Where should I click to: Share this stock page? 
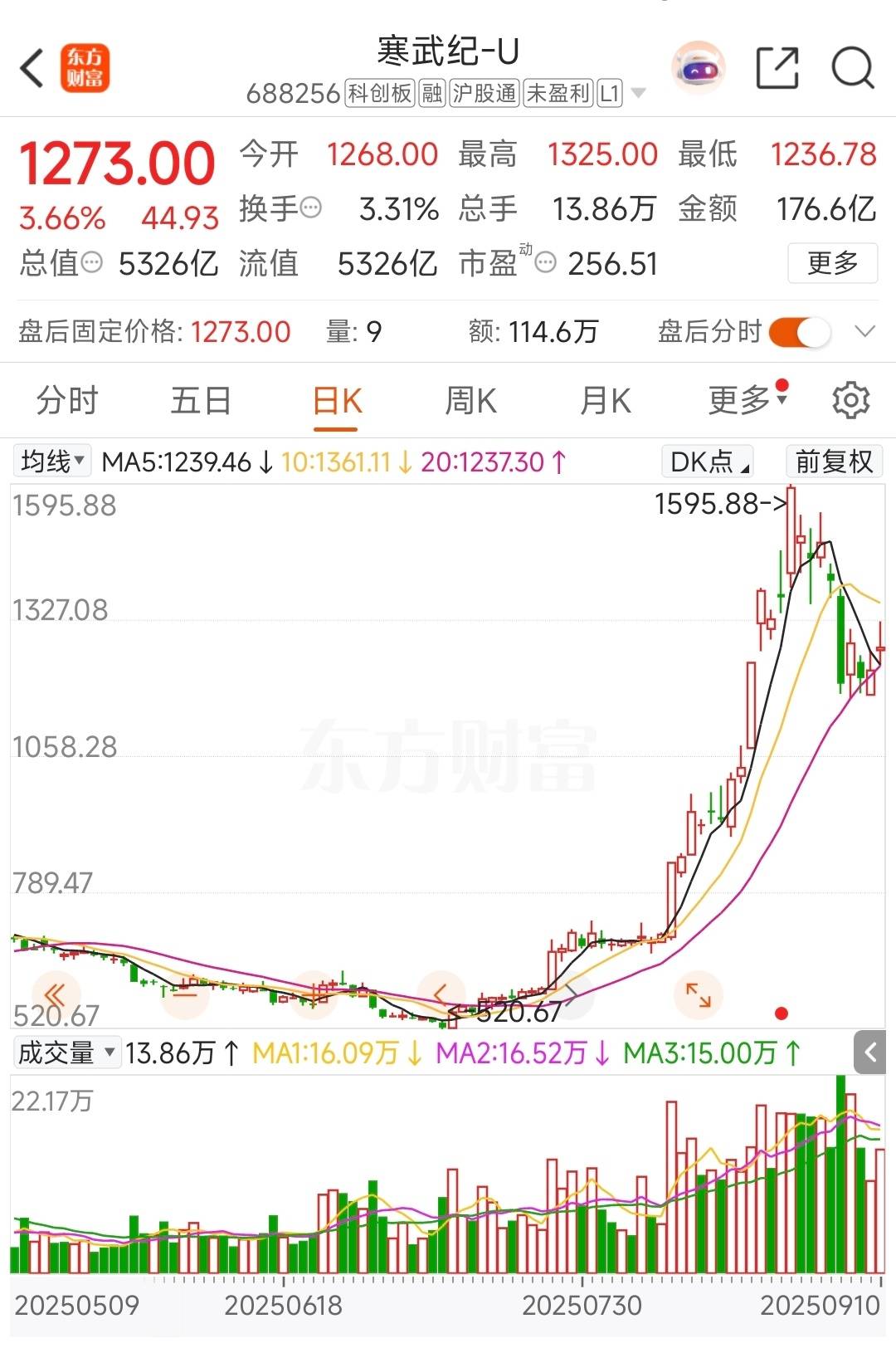pos(777,68)
